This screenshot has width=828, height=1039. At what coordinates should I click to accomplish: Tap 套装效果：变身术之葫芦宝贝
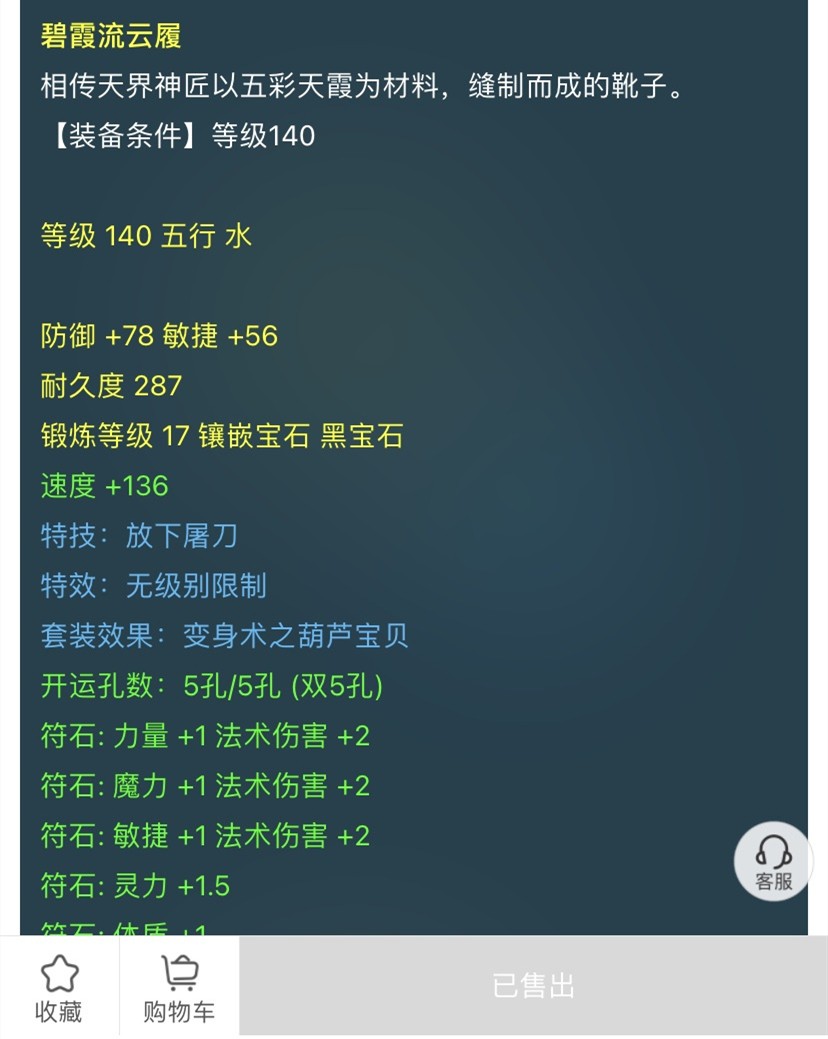[x=225, y=636]
